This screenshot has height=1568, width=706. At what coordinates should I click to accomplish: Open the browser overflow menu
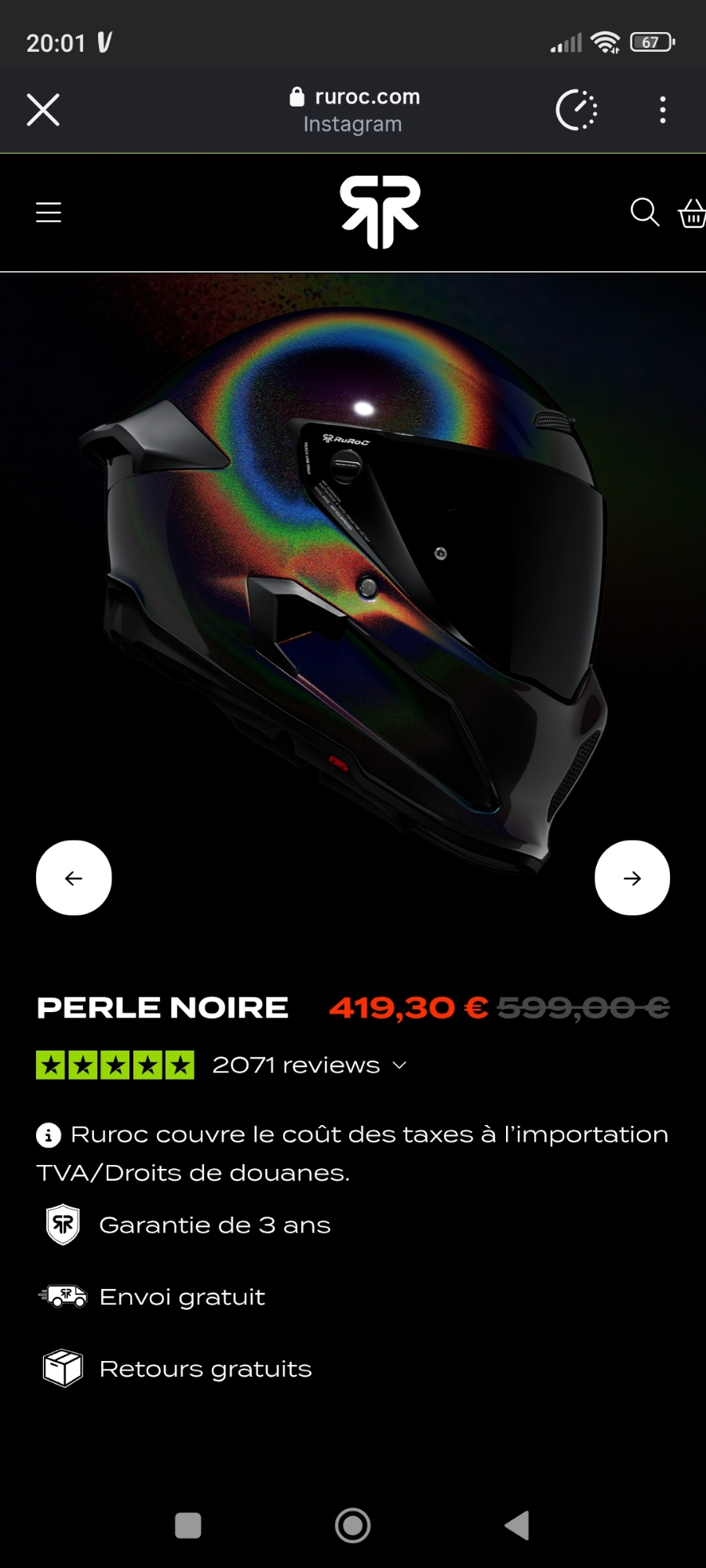point(663,110)
